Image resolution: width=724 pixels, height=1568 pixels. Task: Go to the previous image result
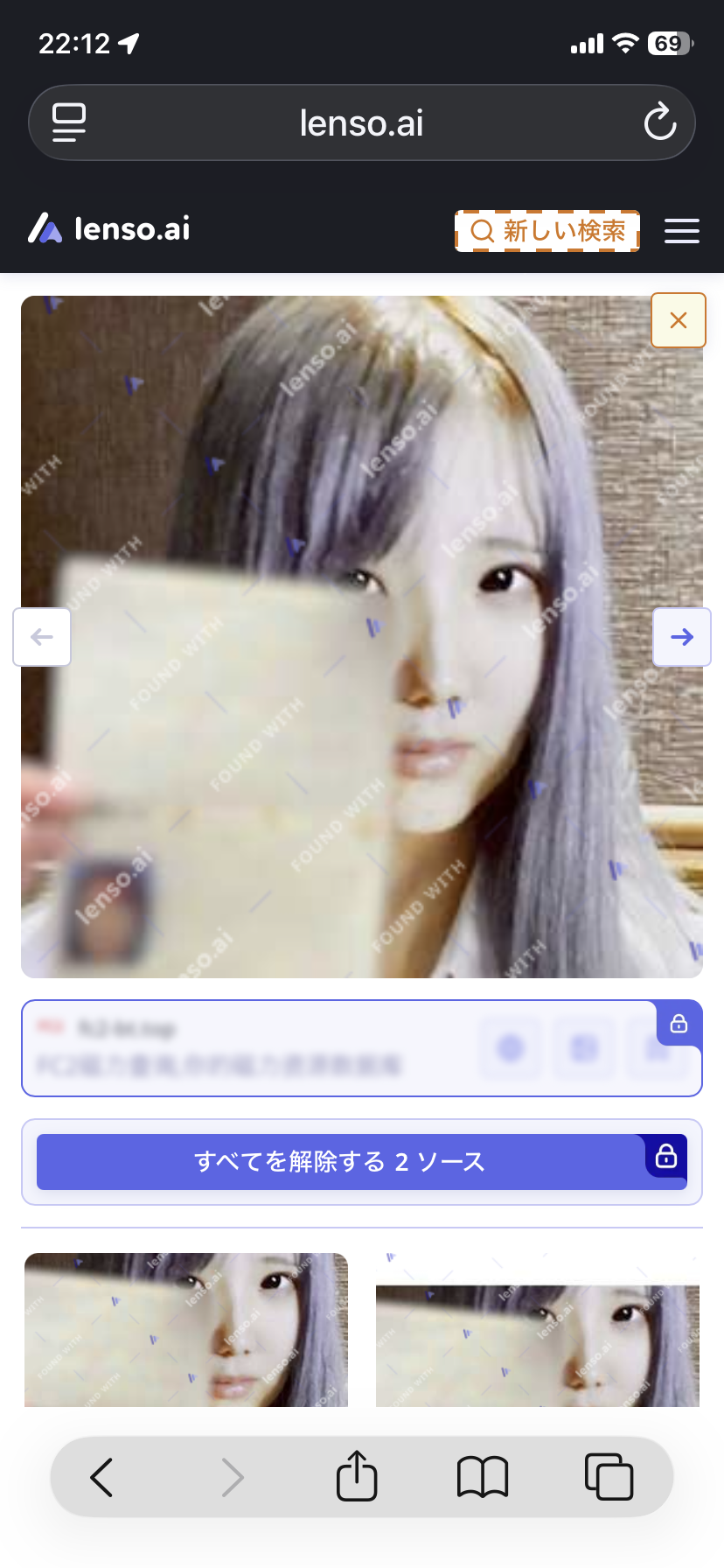[x=42, y=637]
